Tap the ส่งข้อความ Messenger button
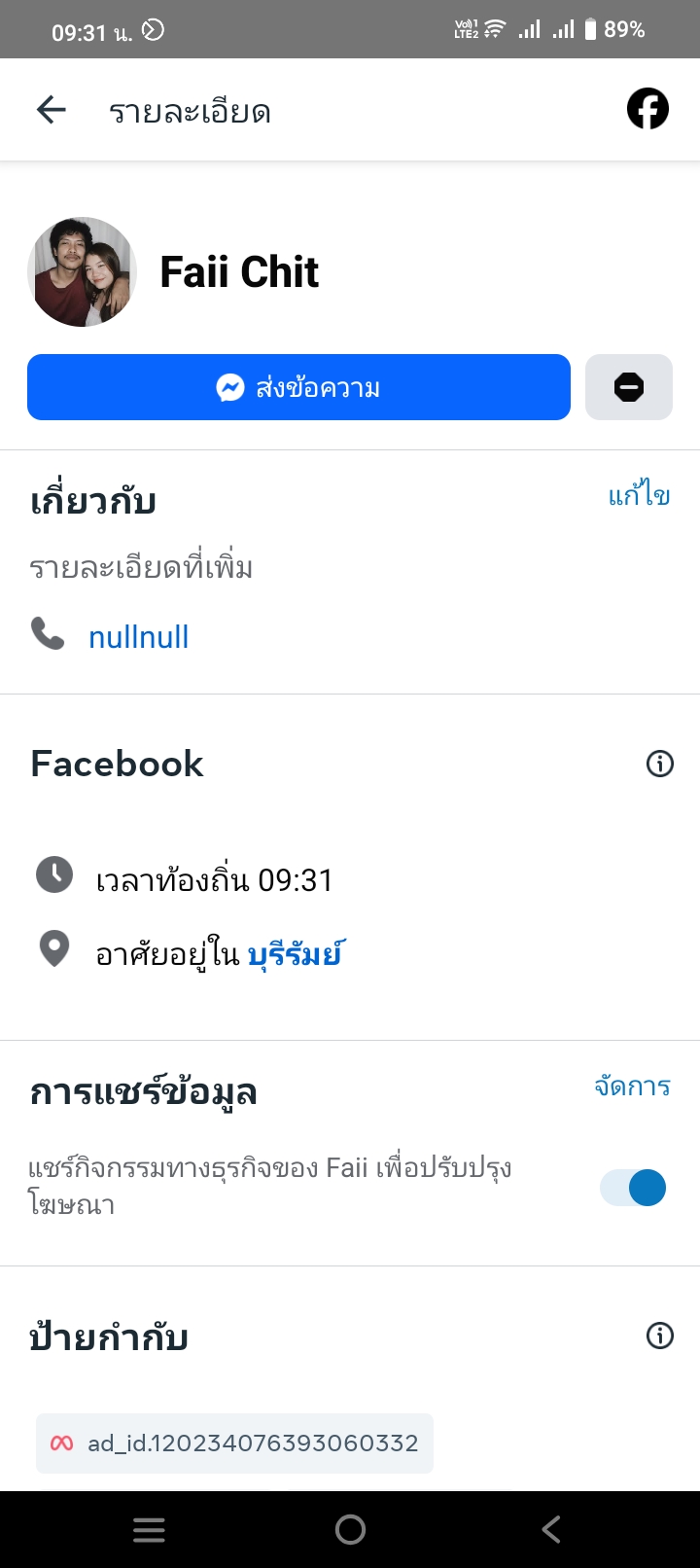 point(298,387)
